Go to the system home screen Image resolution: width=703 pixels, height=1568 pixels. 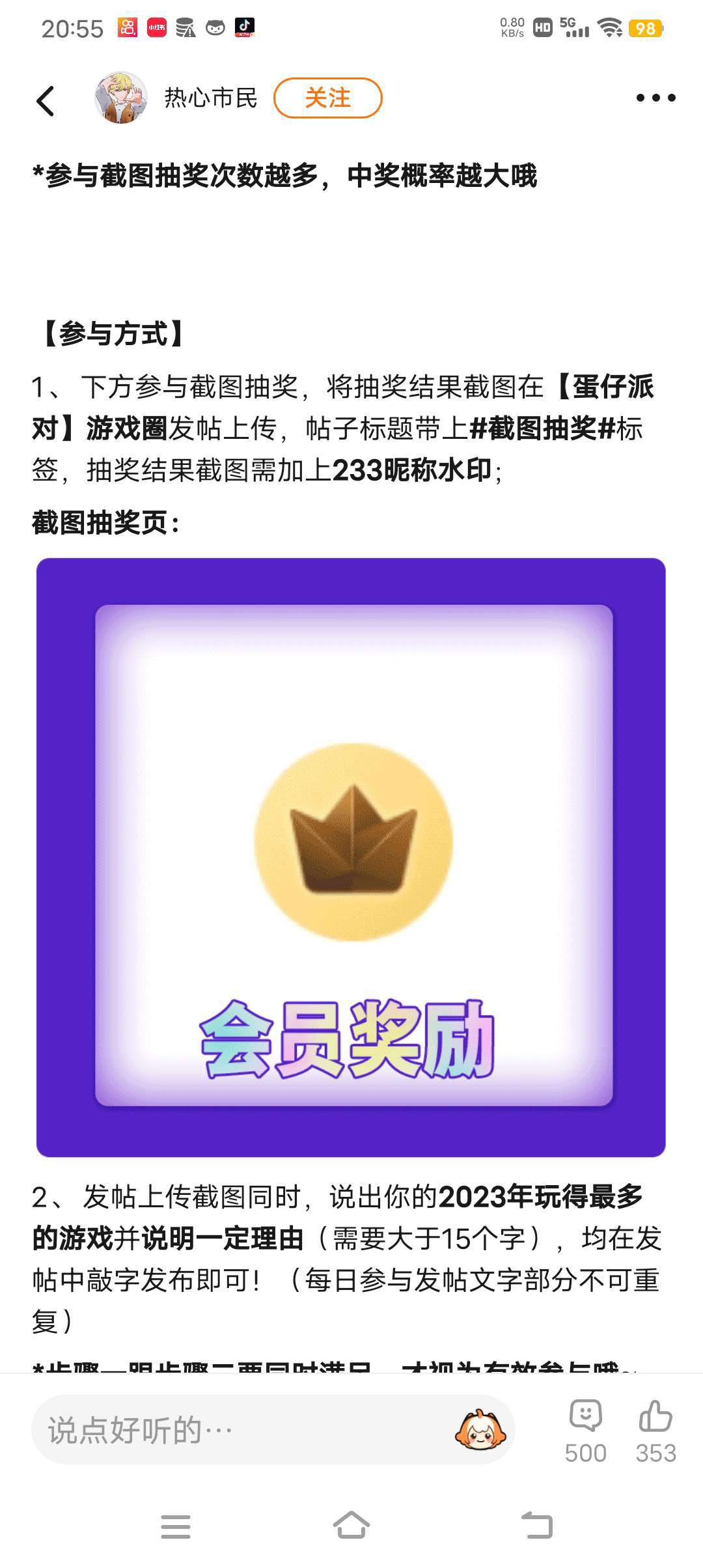click(351, 1525)
